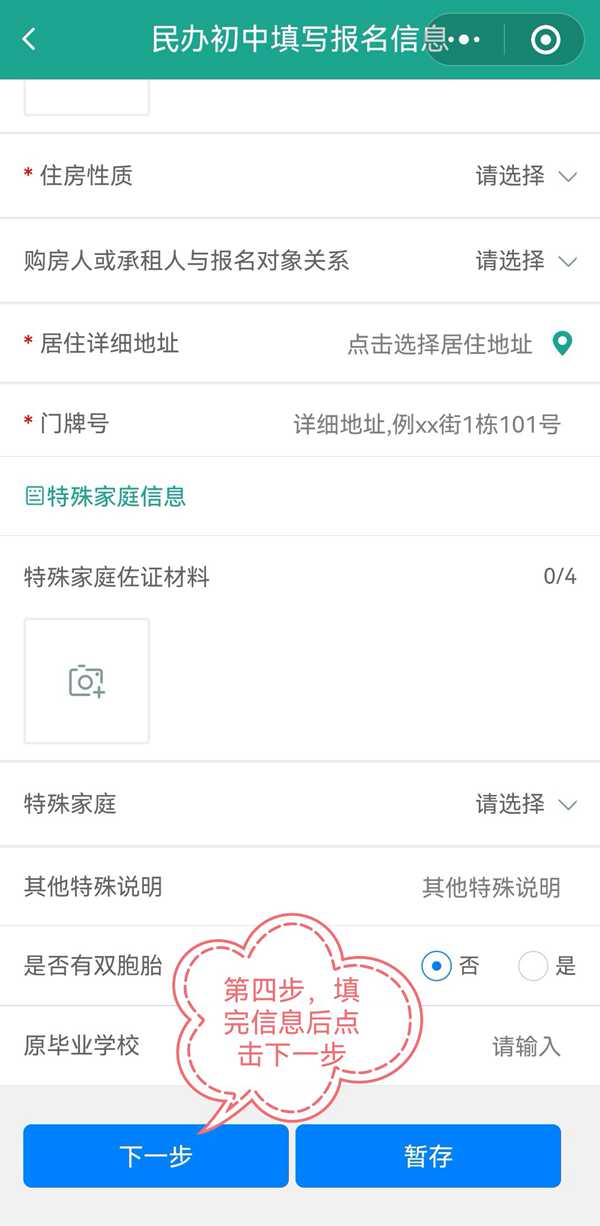The image size is (600, 1226).
Task: Open the mini program more-options menu
Action: pos(467,40)
